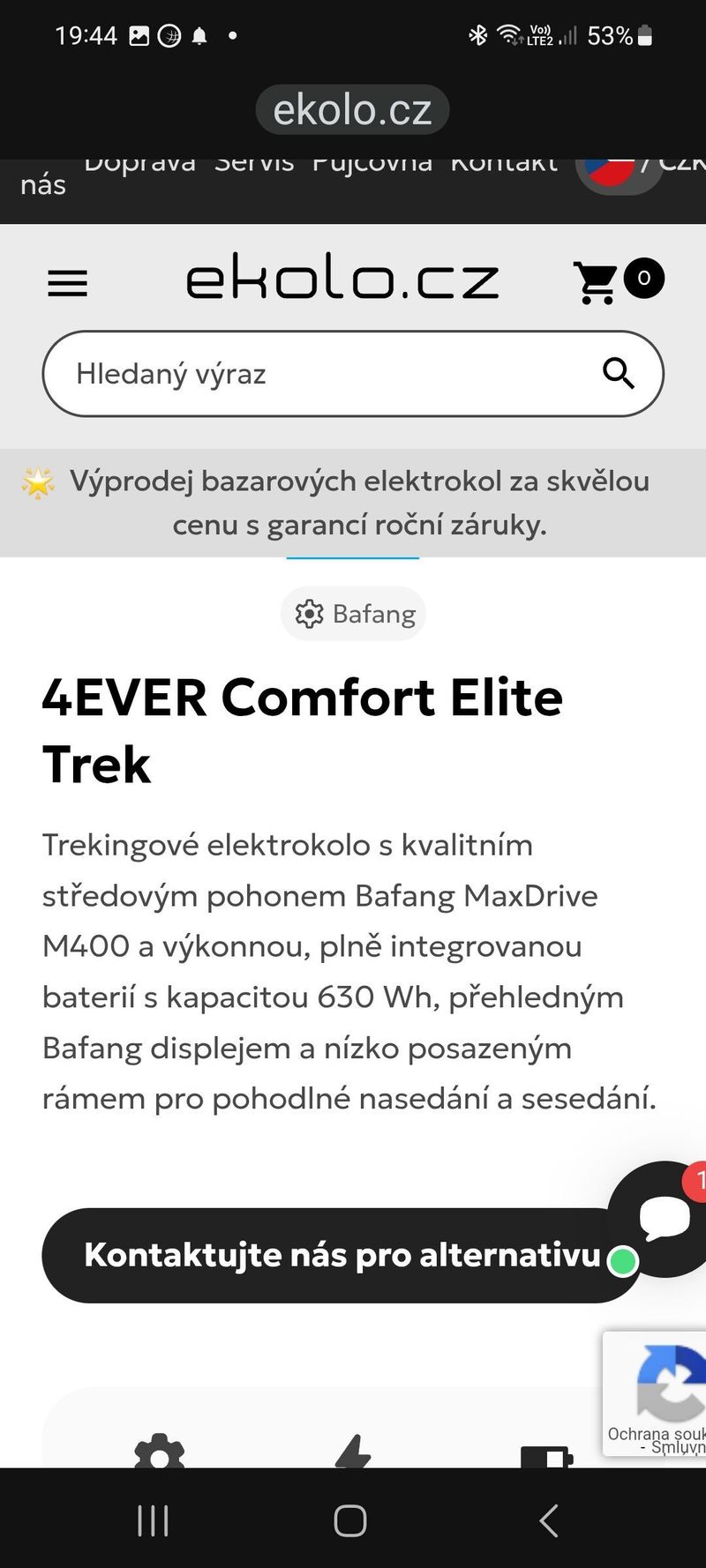The height and width of the screenshot is (1568, 706).
Task: Open the live chat bubble
Action: (664, 1217)
